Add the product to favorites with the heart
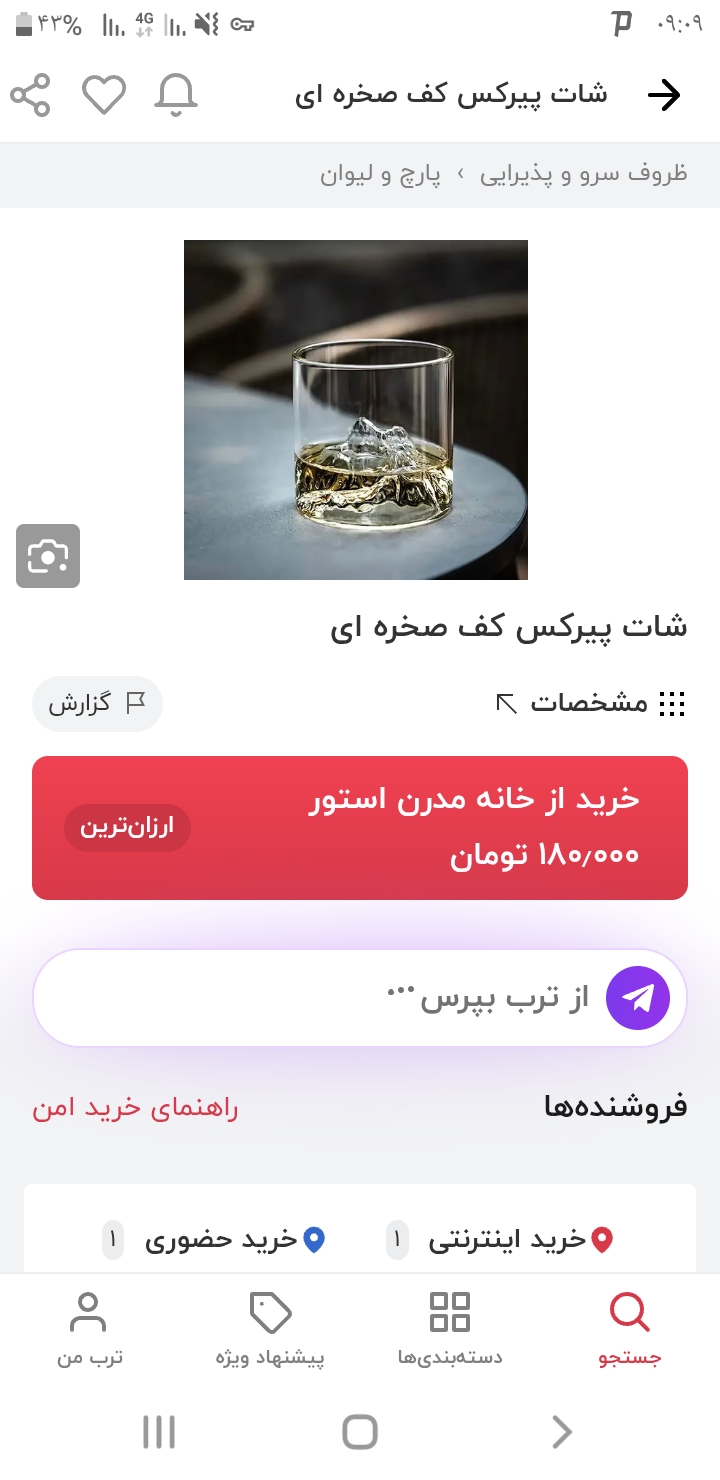720x1480 pixels. click(103, 95)
